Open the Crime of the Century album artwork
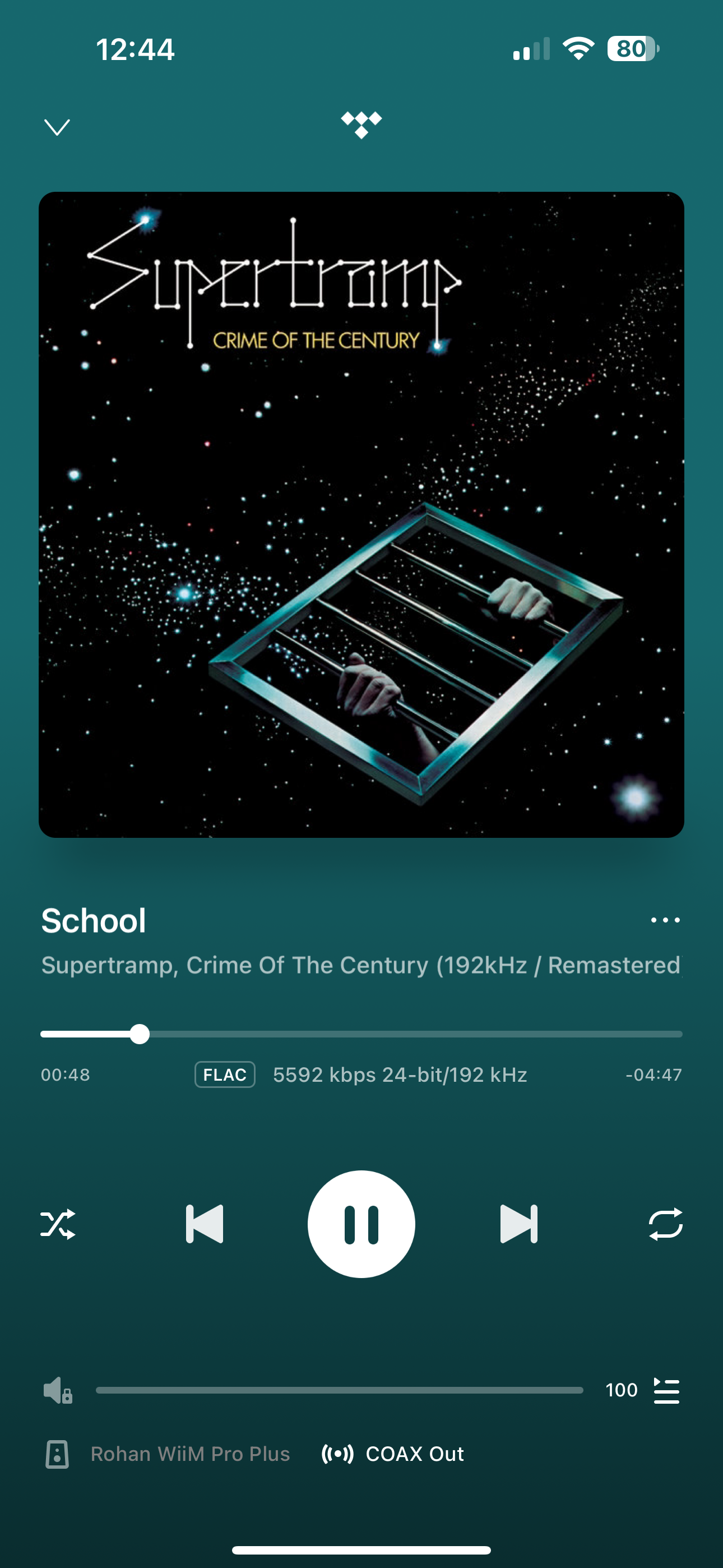This screenshot has width=723, height=1568. coord(361,514)
